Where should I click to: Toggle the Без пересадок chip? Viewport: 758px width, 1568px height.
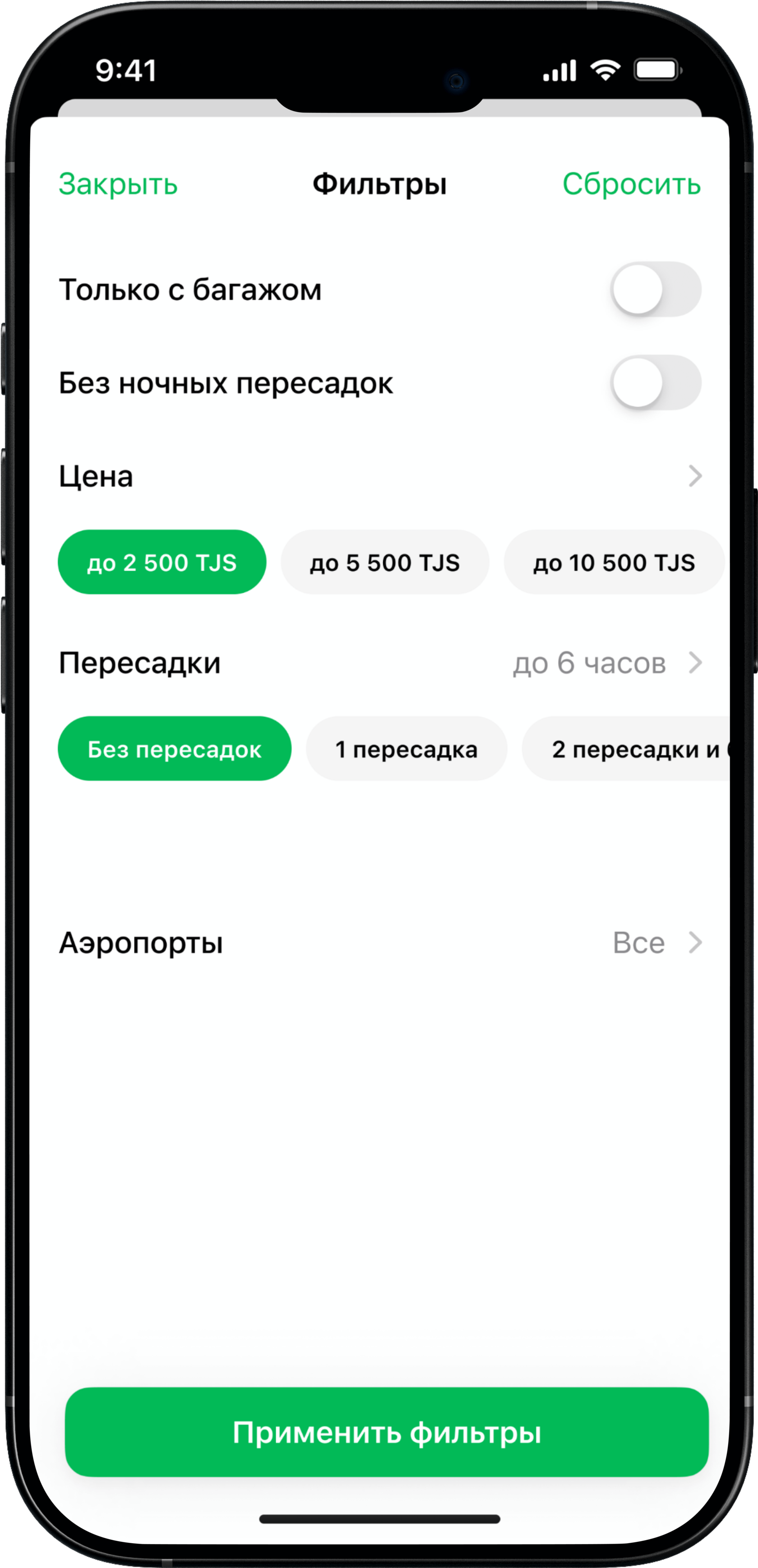(175, 749)
